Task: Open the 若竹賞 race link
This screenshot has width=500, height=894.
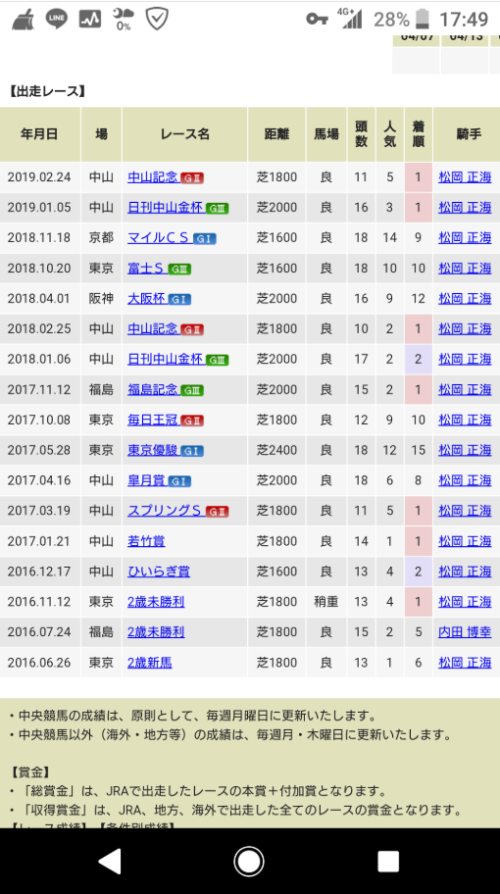Action: tap(147, 541)
